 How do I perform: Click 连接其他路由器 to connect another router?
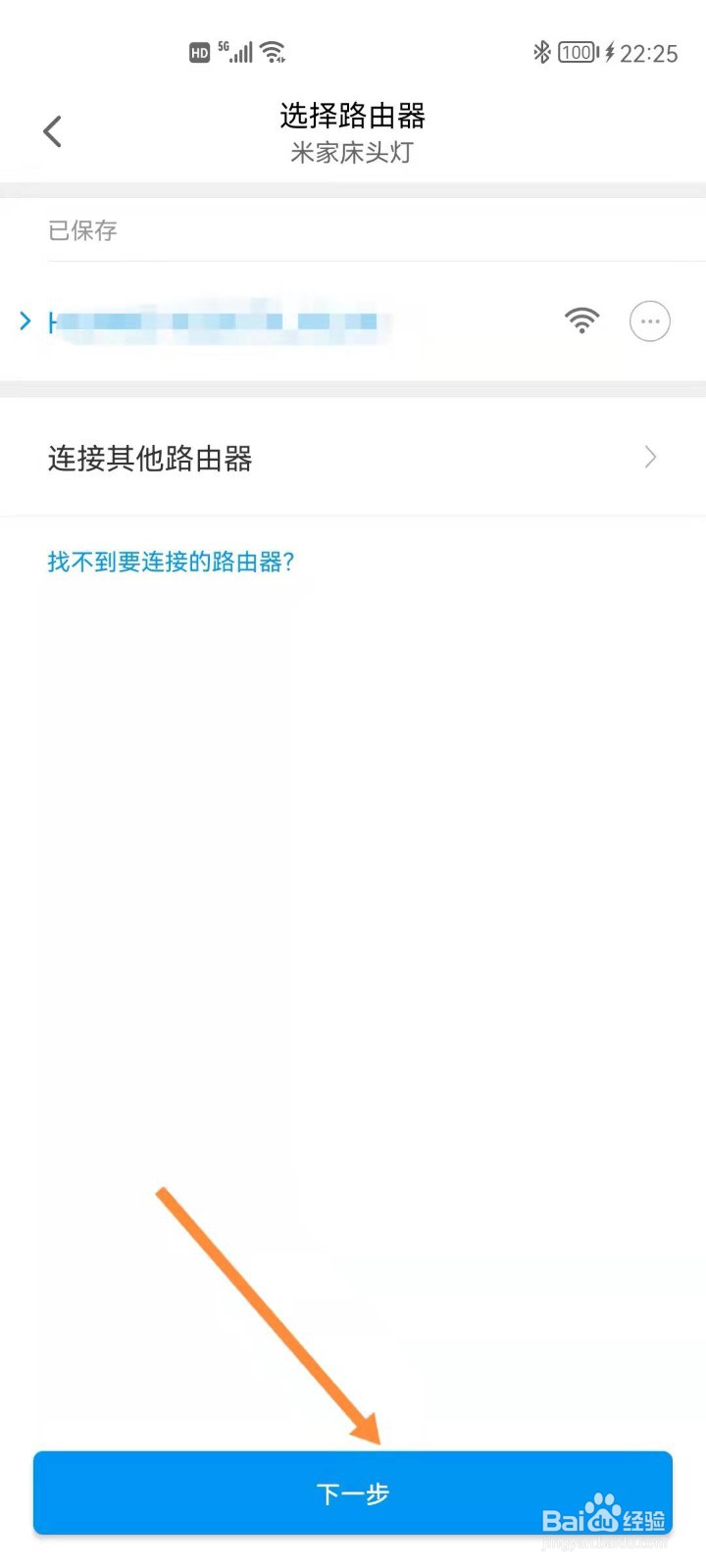click(149, 458)
